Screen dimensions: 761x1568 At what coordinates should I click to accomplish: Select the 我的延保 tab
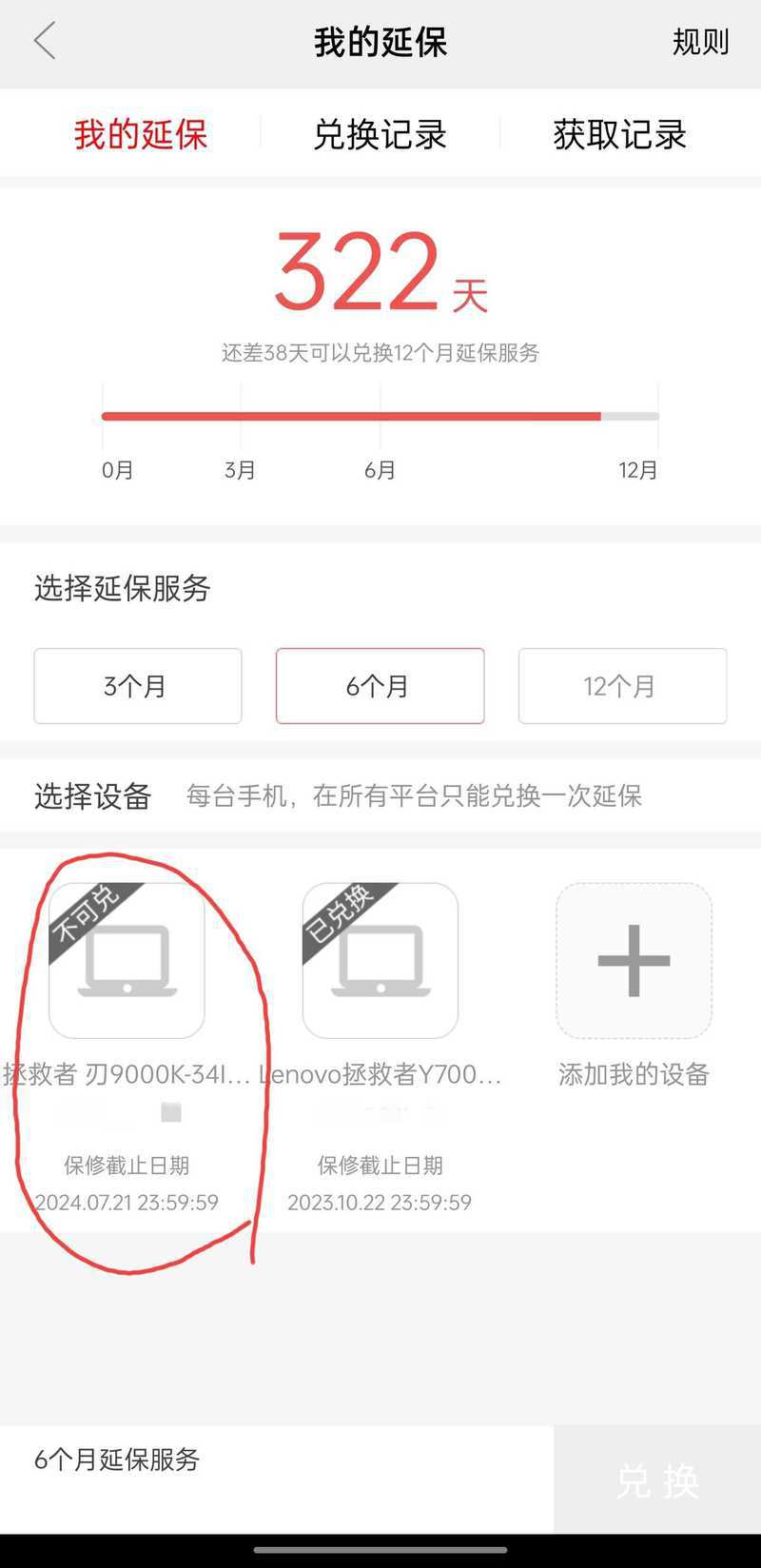141,134
